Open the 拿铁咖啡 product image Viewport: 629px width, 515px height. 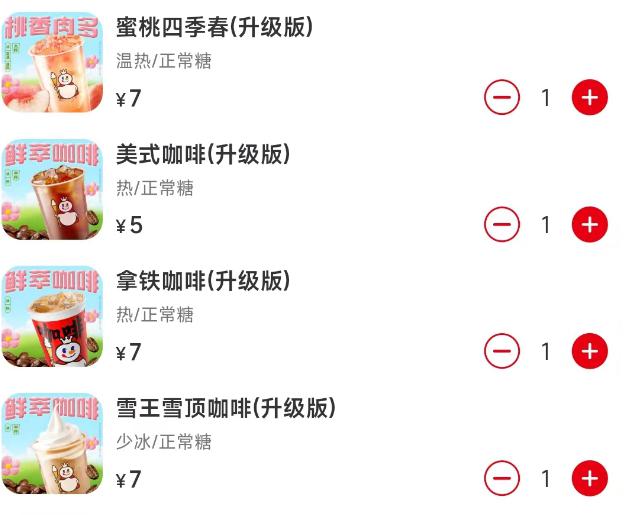click(x=52, y=316)
